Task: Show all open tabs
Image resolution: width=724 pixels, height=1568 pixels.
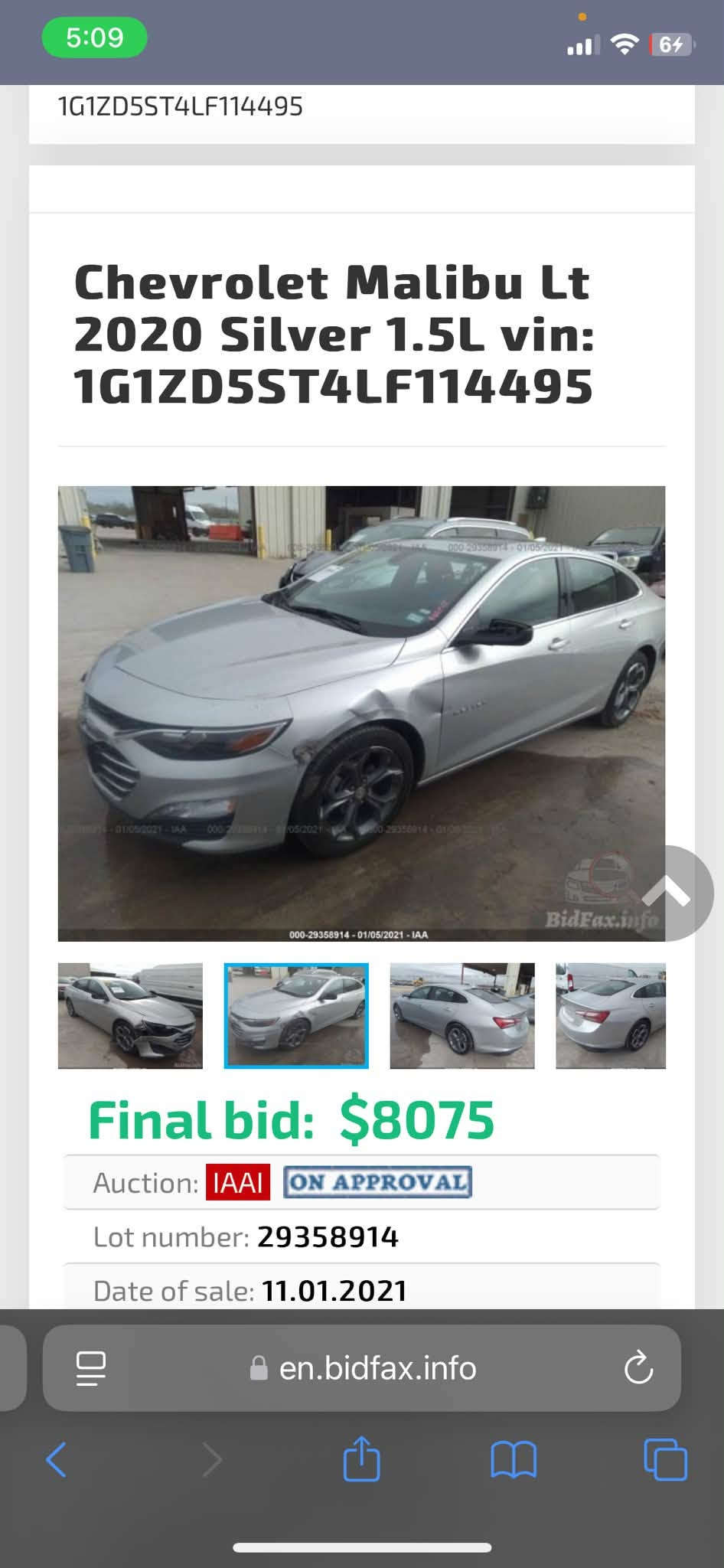Action: [x=666, y=1459]
